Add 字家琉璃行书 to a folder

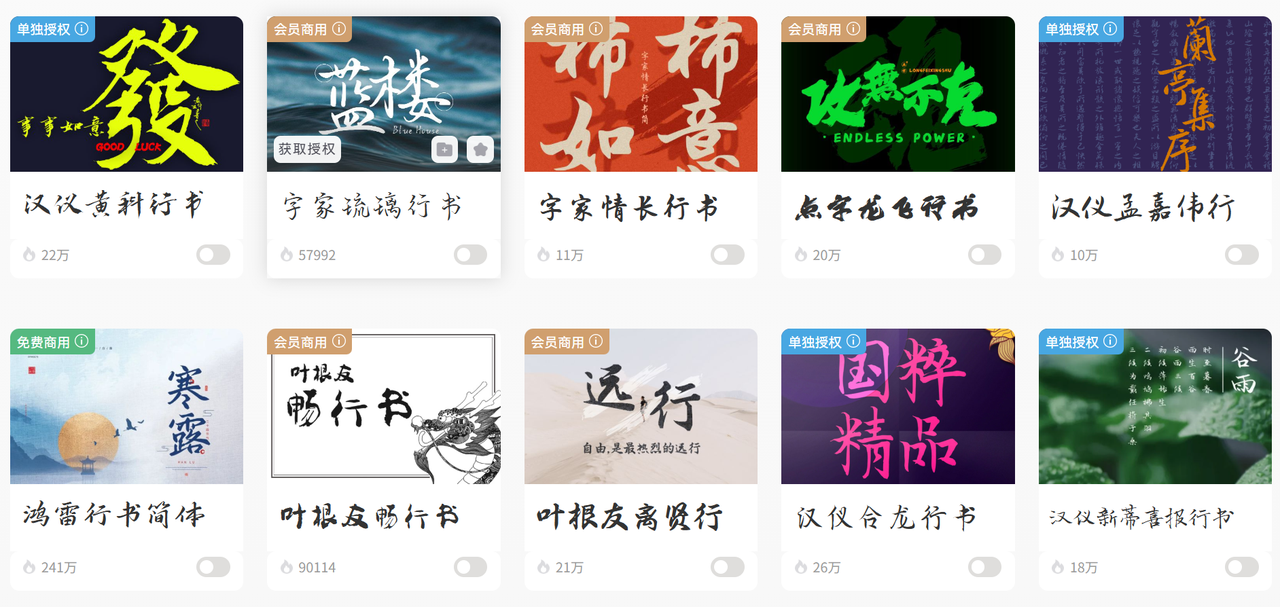pos(445,150)
